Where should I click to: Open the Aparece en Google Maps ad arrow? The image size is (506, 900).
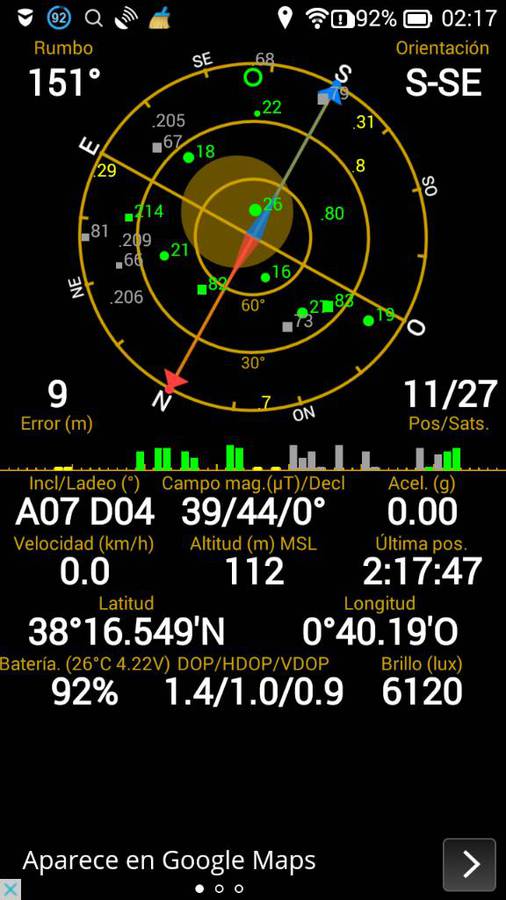469,864
